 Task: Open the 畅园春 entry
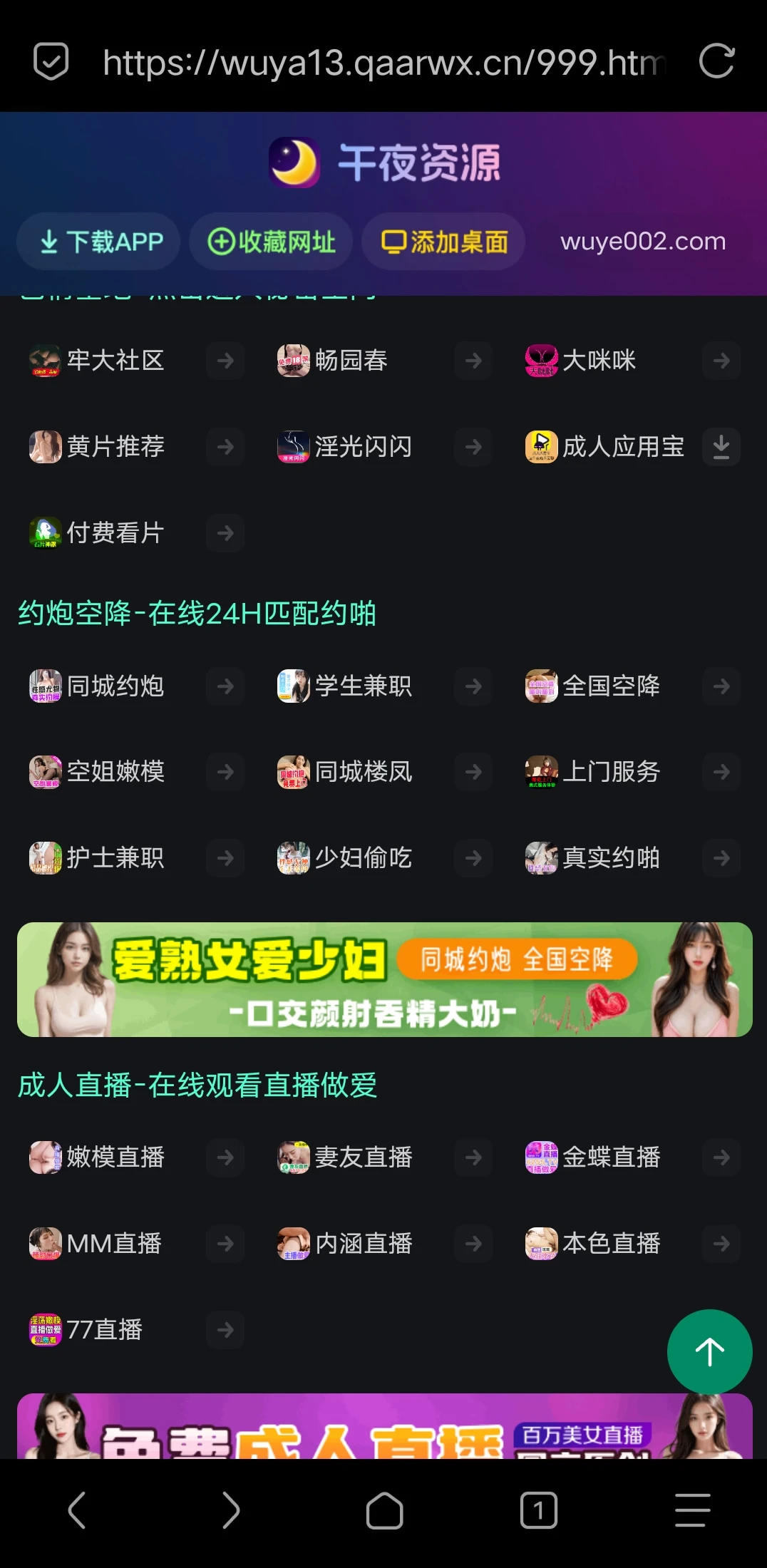coord(351,361)
